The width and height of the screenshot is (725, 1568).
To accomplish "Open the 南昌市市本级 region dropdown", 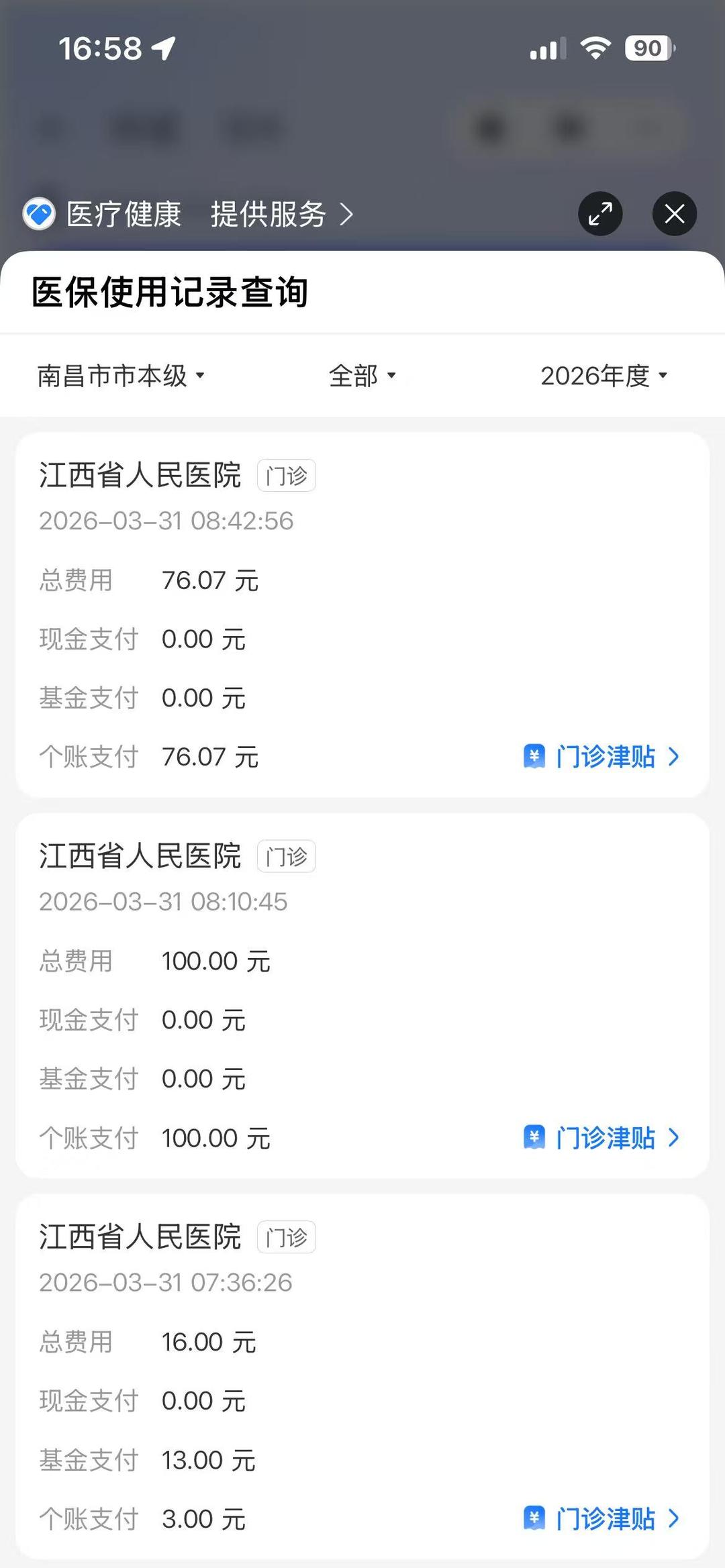I will [121, 376].
